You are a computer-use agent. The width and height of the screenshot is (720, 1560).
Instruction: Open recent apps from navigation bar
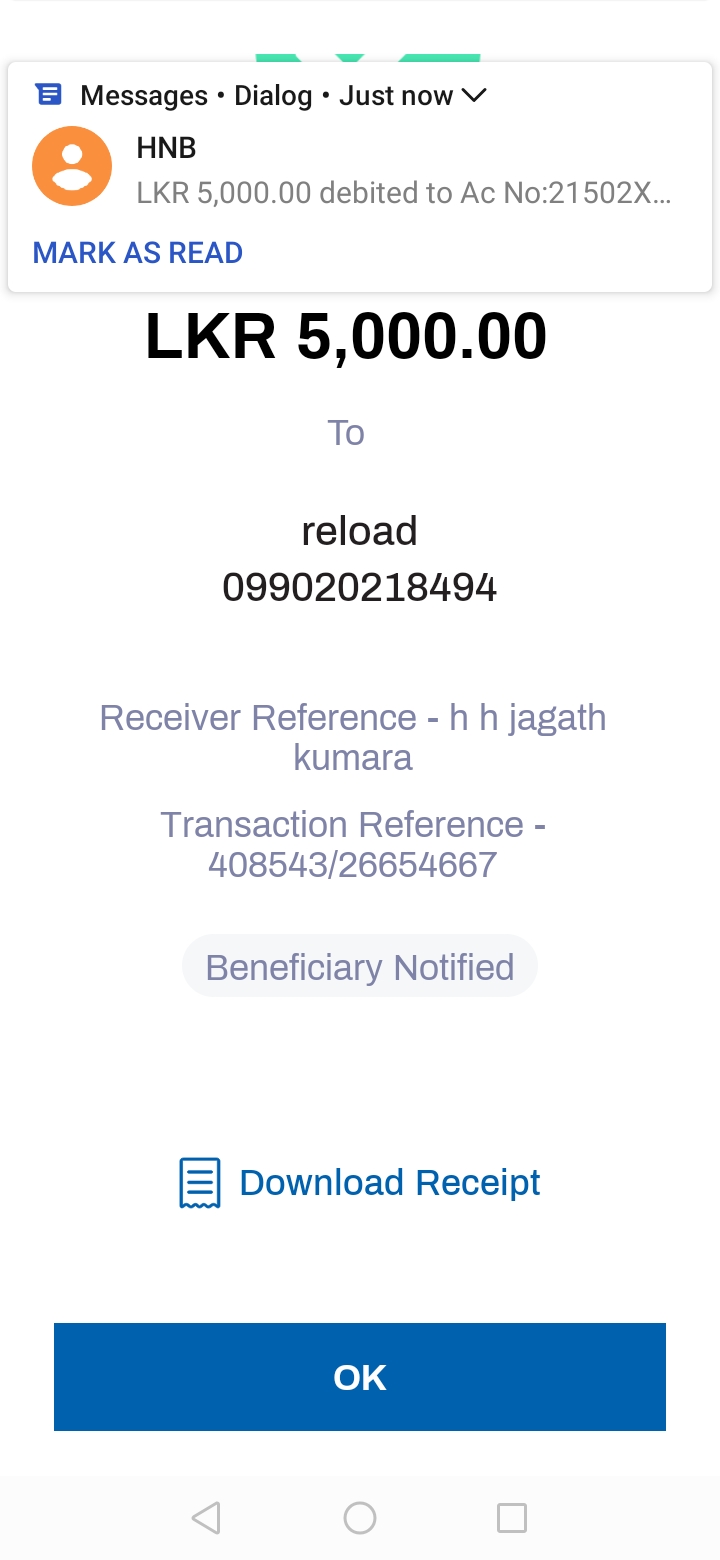[x=512, y=1518]
